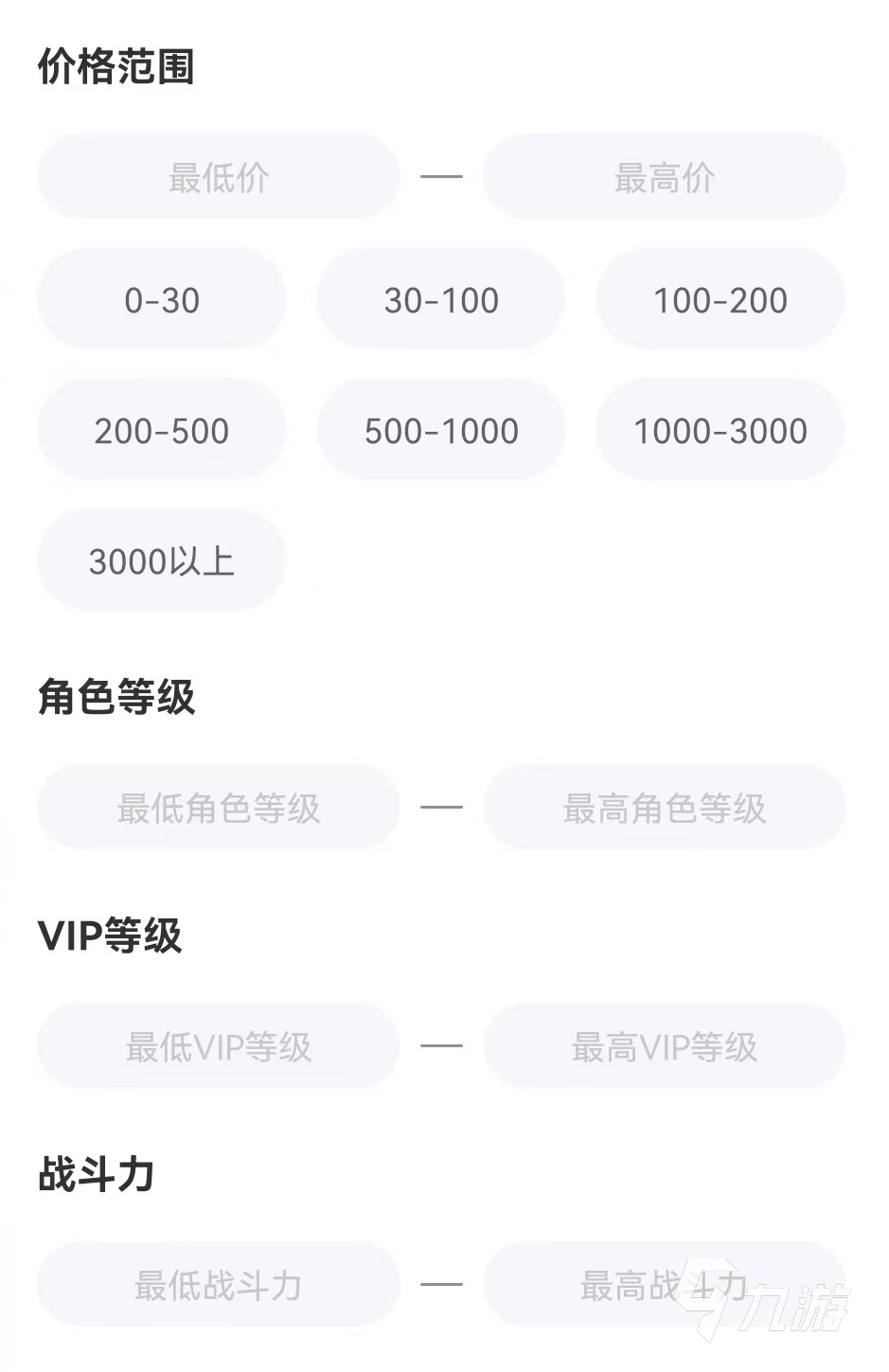Choose the 30-100 price range
Image resolution: width=889 pixels, height=1372 pixels.
(441, 300)
